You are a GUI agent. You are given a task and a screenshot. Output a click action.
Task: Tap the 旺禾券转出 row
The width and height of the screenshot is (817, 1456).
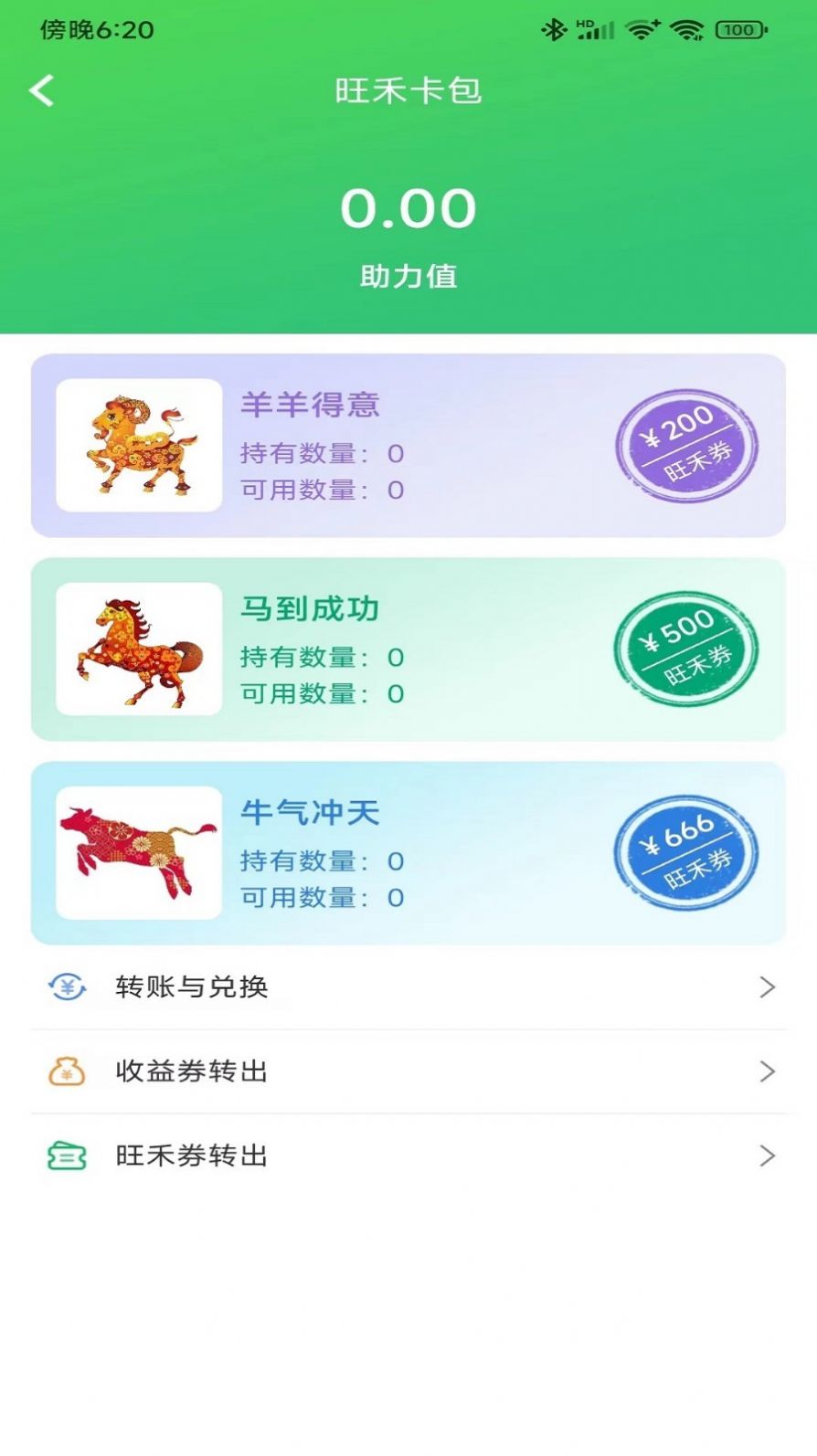click(408, 1156)
